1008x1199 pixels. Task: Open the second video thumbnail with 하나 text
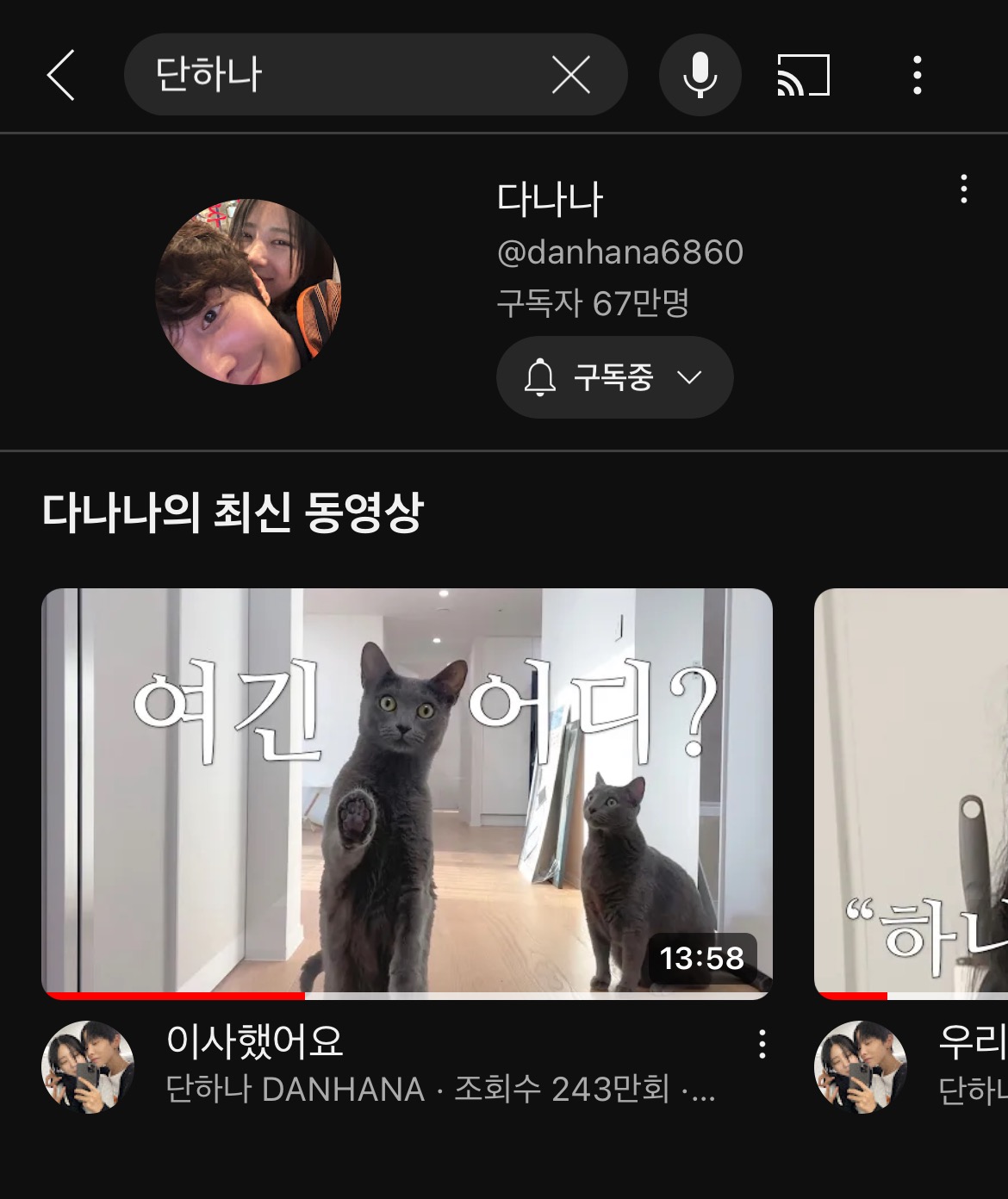(912, 792)
